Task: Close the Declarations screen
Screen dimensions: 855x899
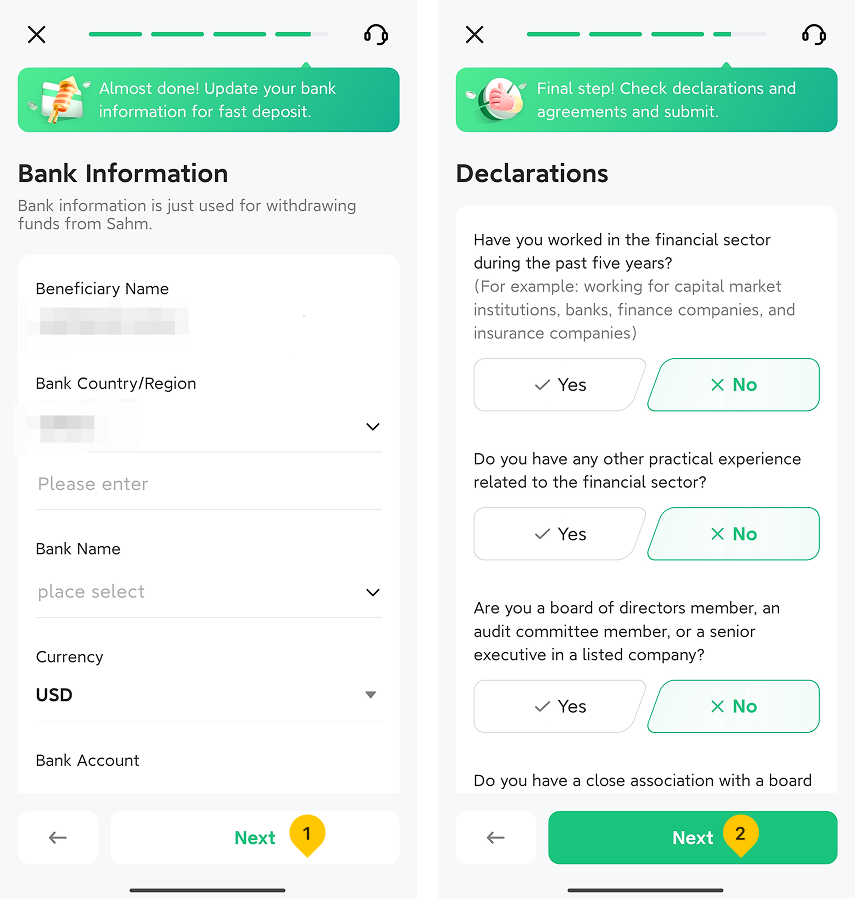Action: [475, 35]
